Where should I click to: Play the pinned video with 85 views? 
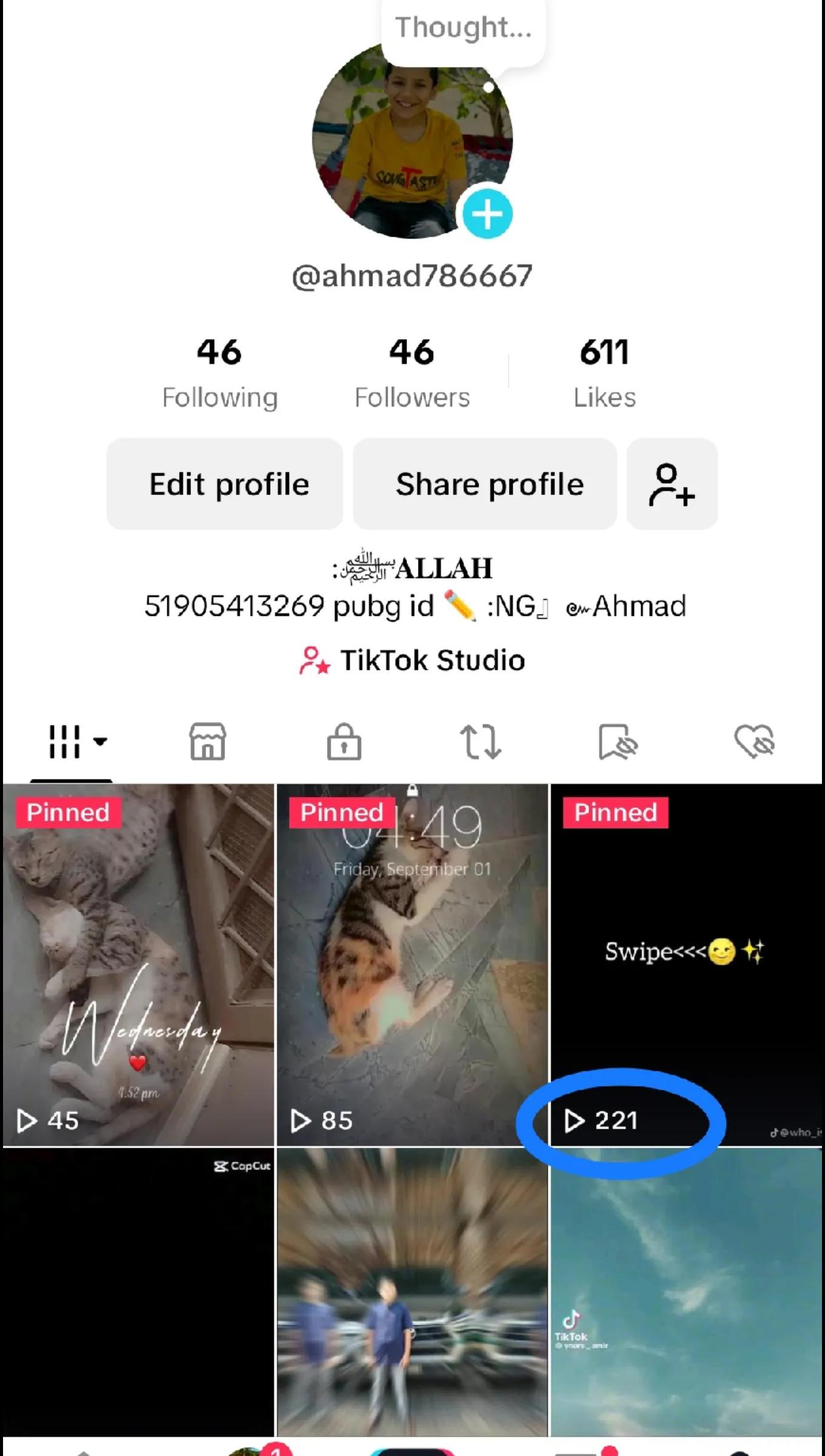(412, 965)
